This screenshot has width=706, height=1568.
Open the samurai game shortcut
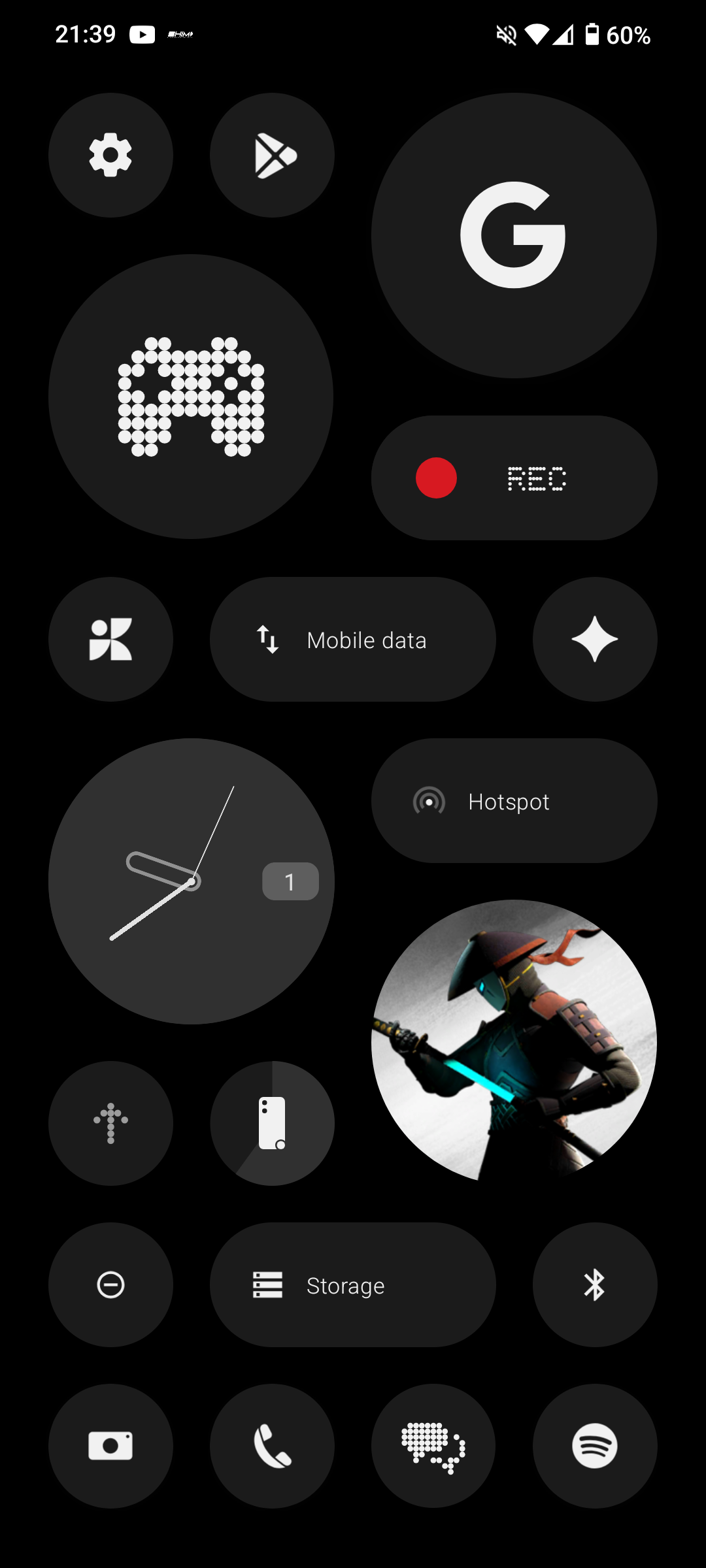coord(514,1041)
